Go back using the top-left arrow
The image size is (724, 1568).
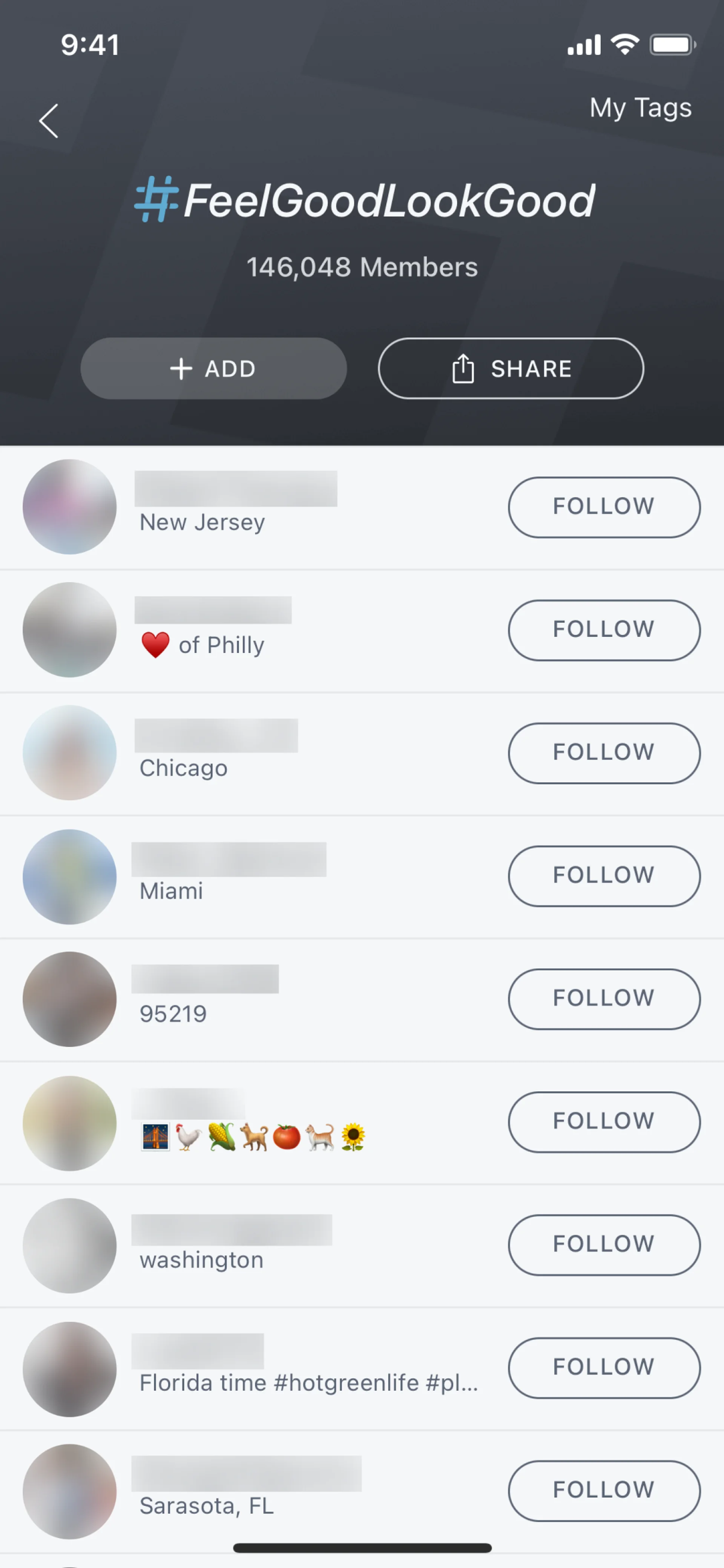coord(49,121)
